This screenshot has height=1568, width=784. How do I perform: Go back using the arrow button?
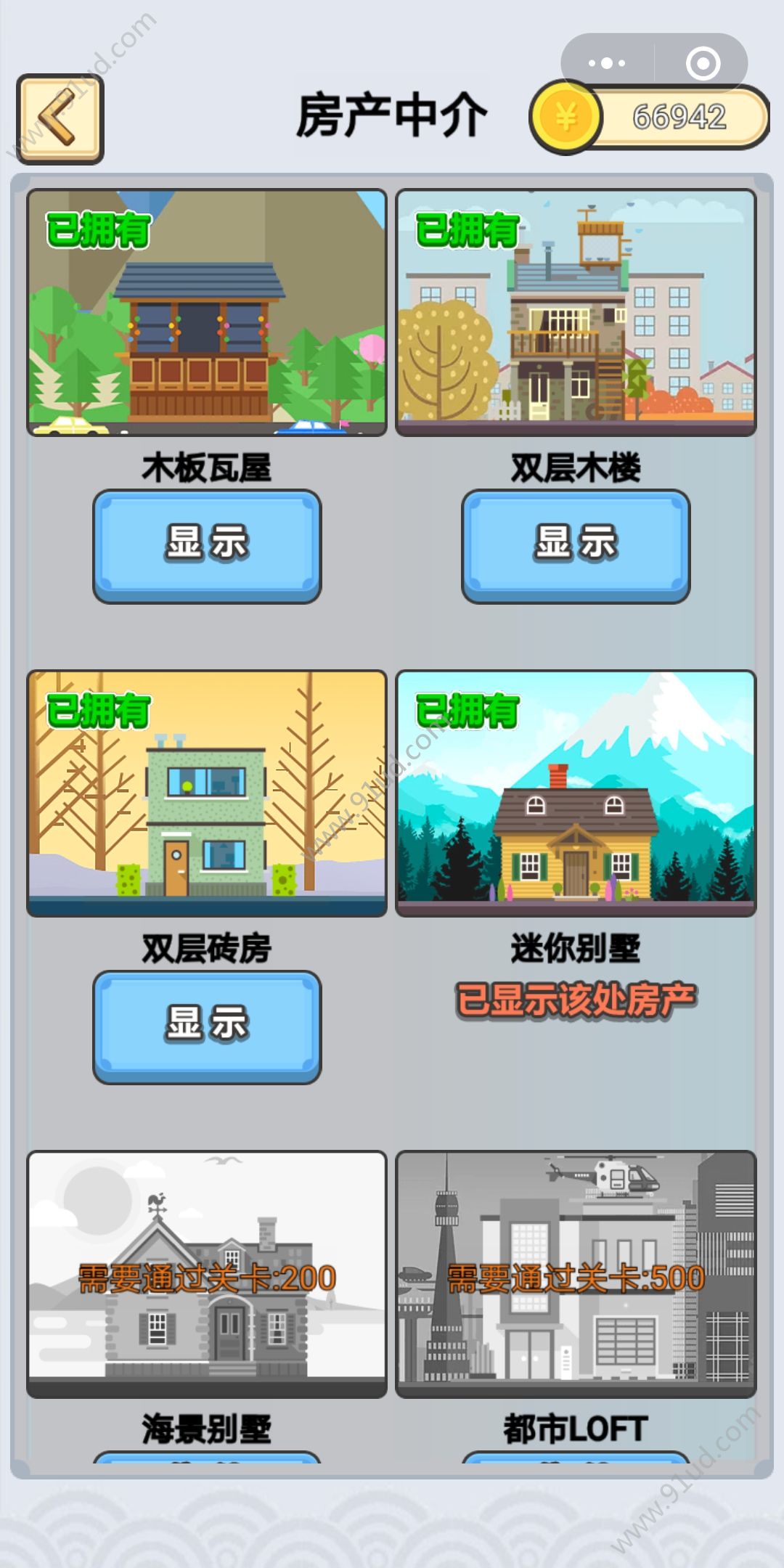pos(60,118)
